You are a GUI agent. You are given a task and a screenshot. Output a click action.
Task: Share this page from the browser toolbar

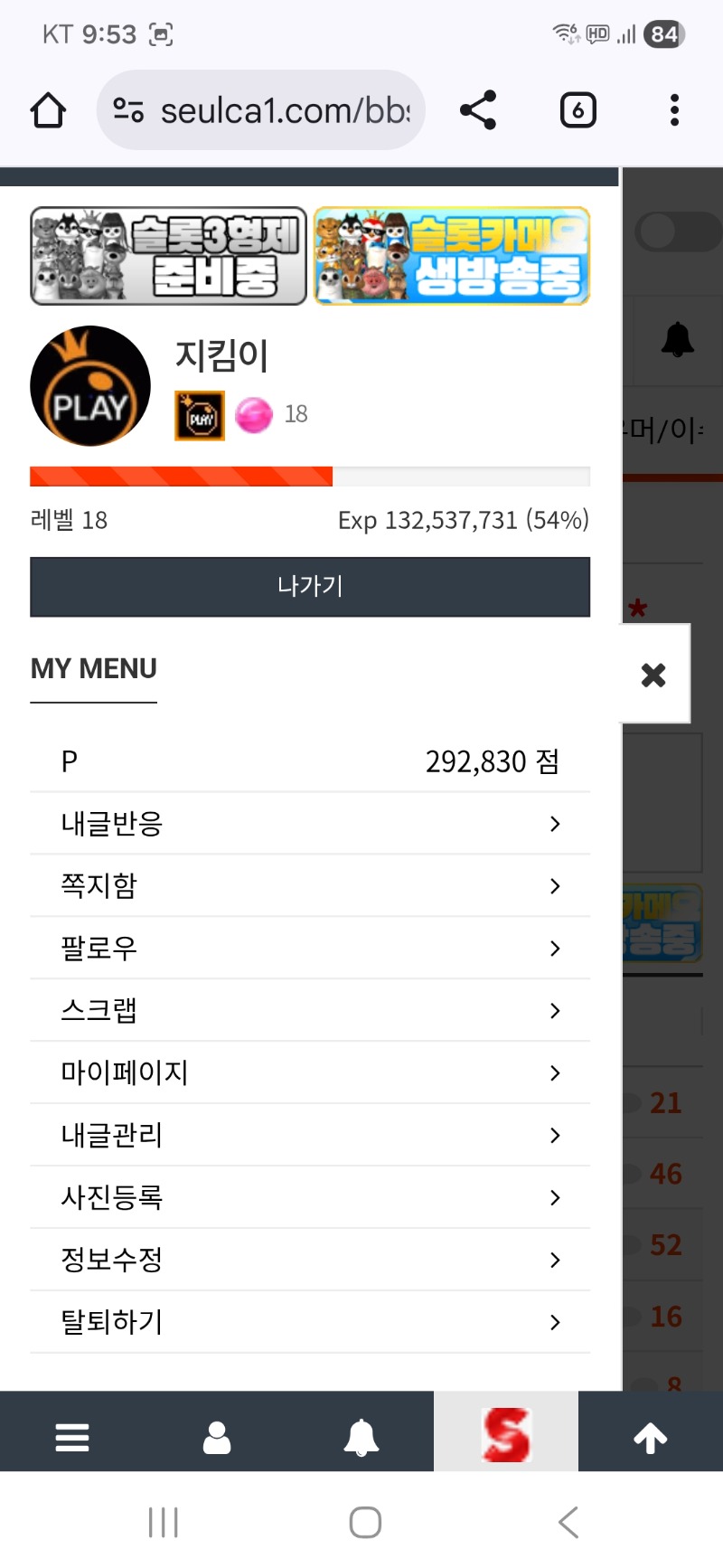[478, 110]
